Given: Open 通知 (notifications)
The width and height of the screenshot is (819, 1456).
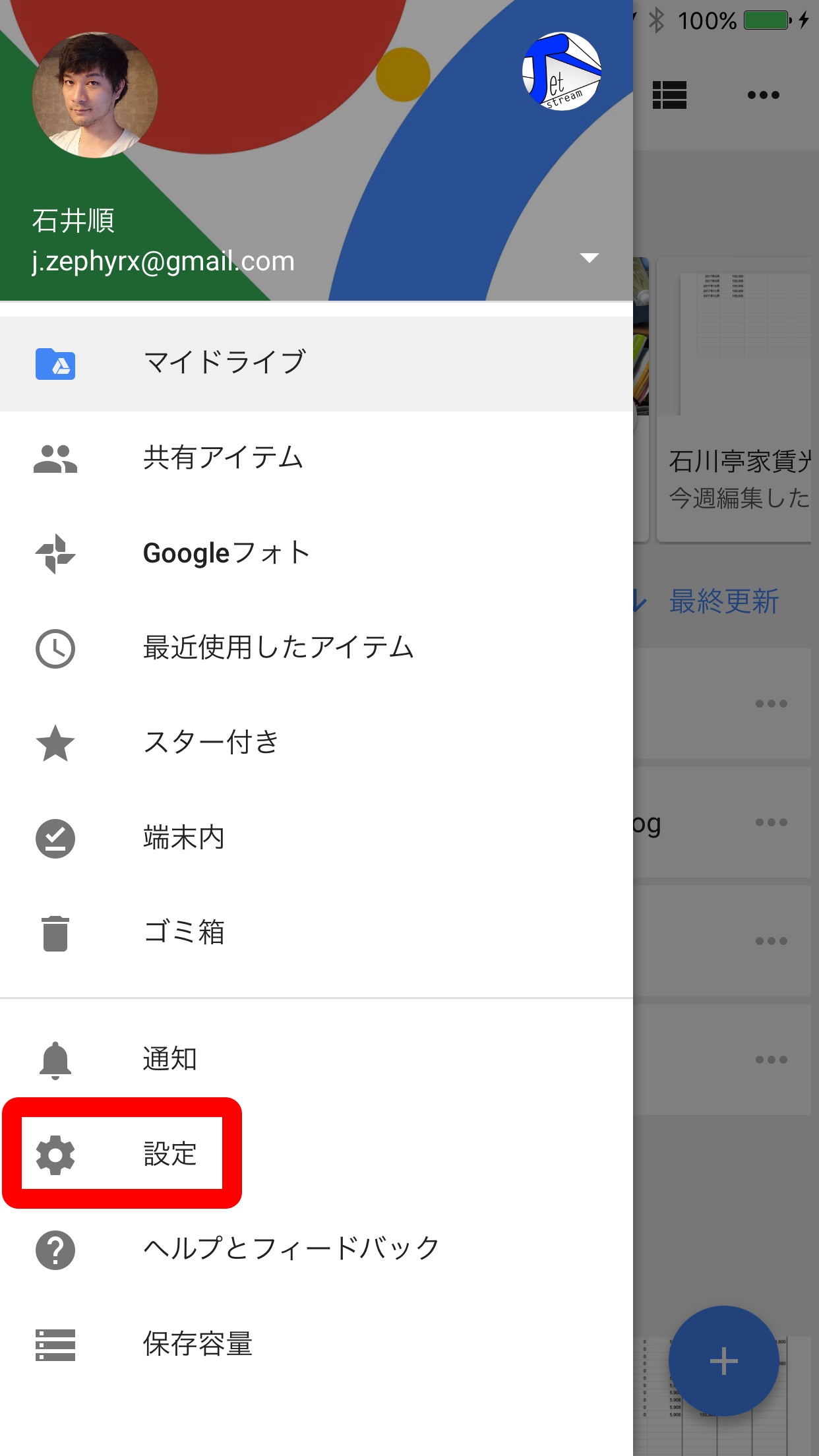Looking at the screenshot, I should [170, 1060].
